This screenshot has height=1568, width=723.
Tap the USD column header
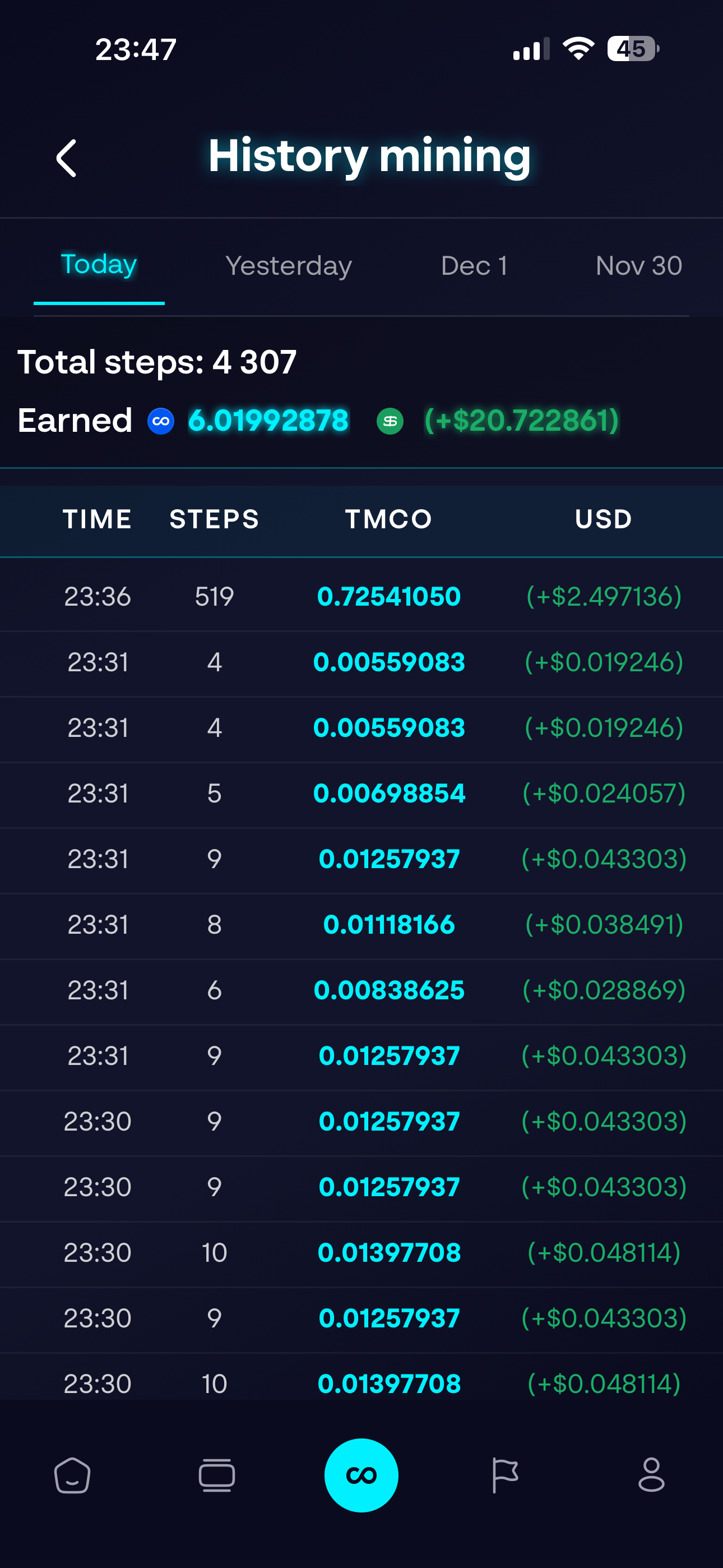603,519
